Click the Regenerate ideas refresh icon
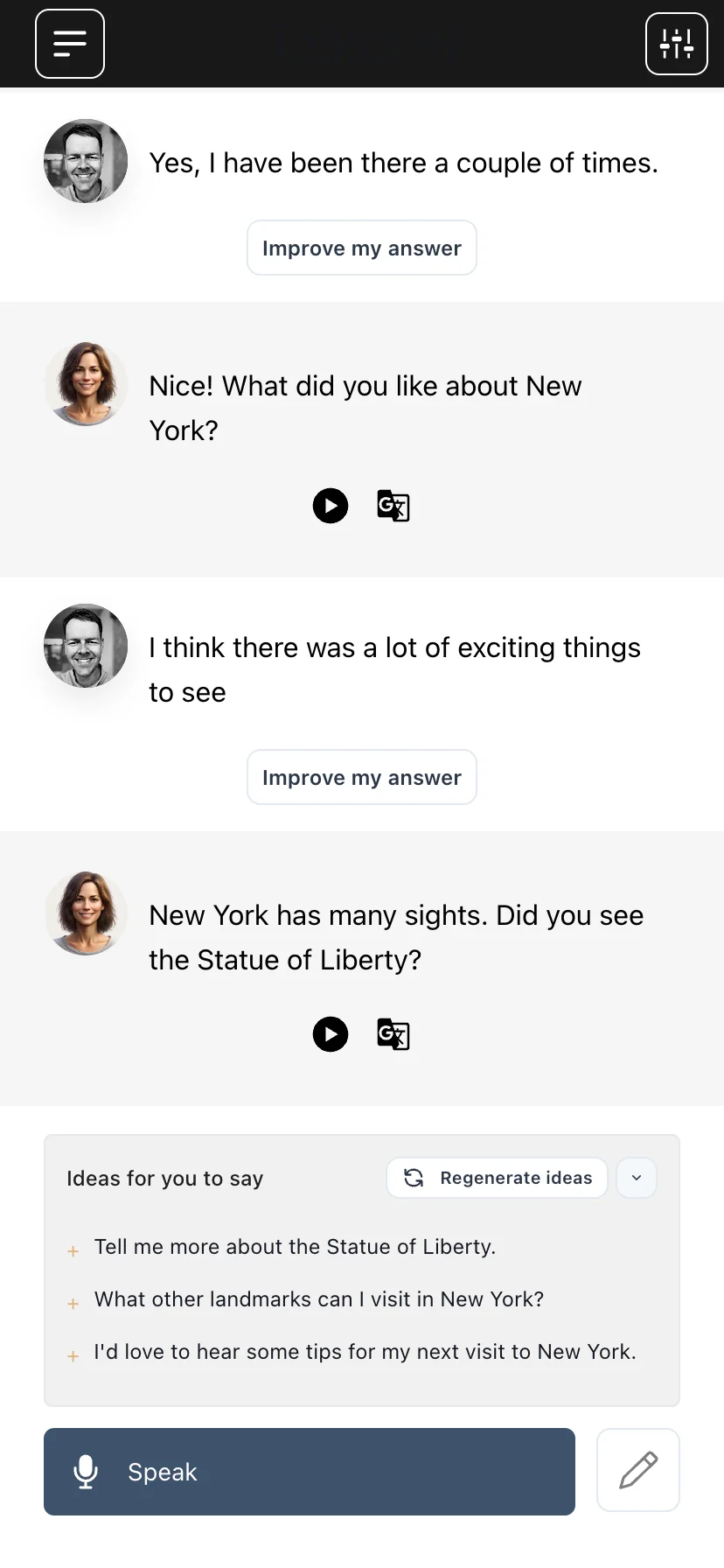724x1568 pixels. pyautogui.click(x=413, y=1178)
